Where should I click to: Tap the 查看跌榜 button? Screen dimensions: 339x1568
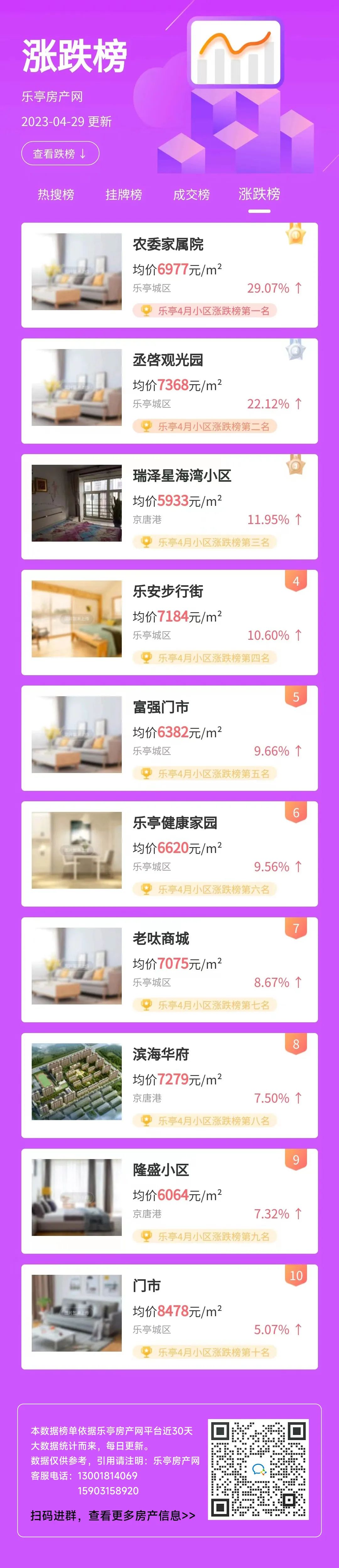[x=60, y=153]
